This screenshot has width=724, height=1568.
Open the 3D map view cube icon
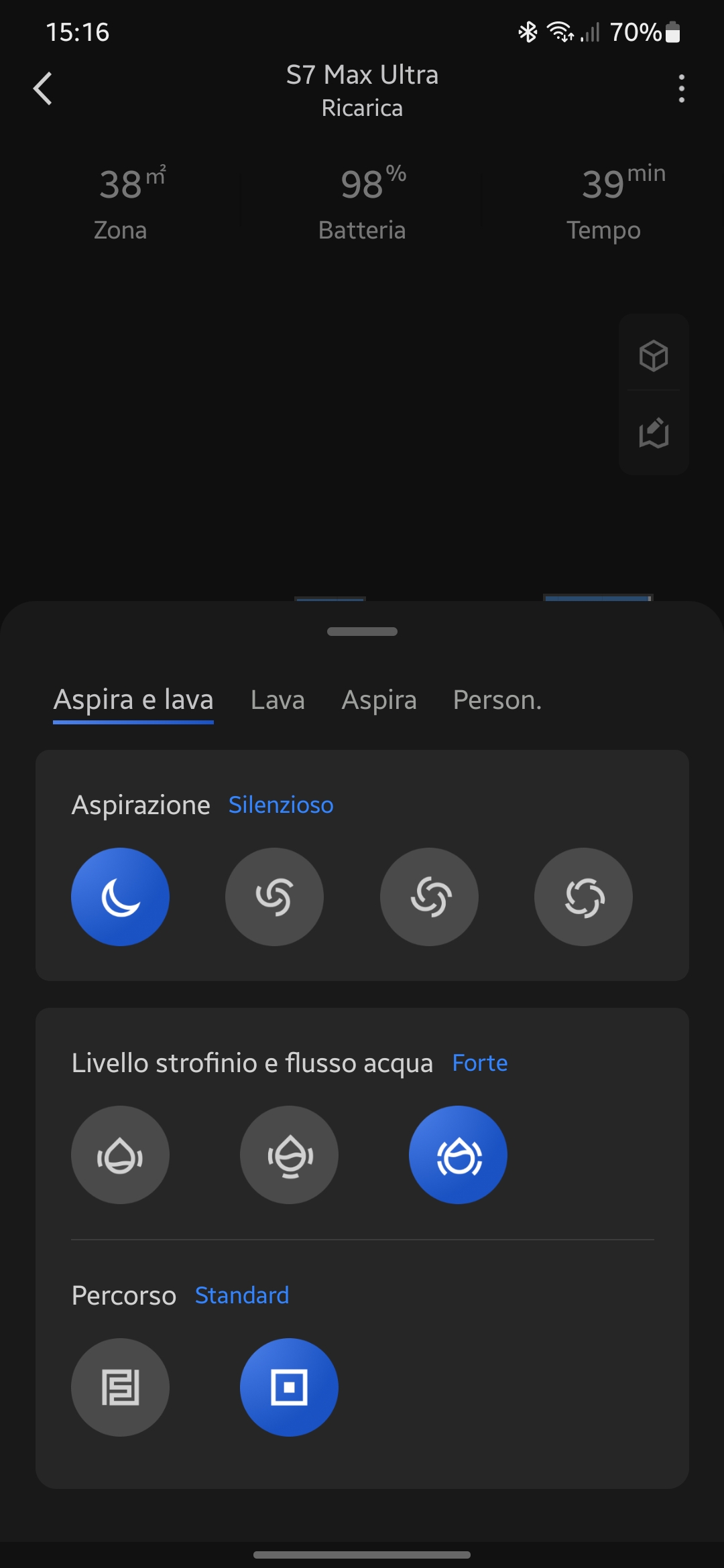654,356
